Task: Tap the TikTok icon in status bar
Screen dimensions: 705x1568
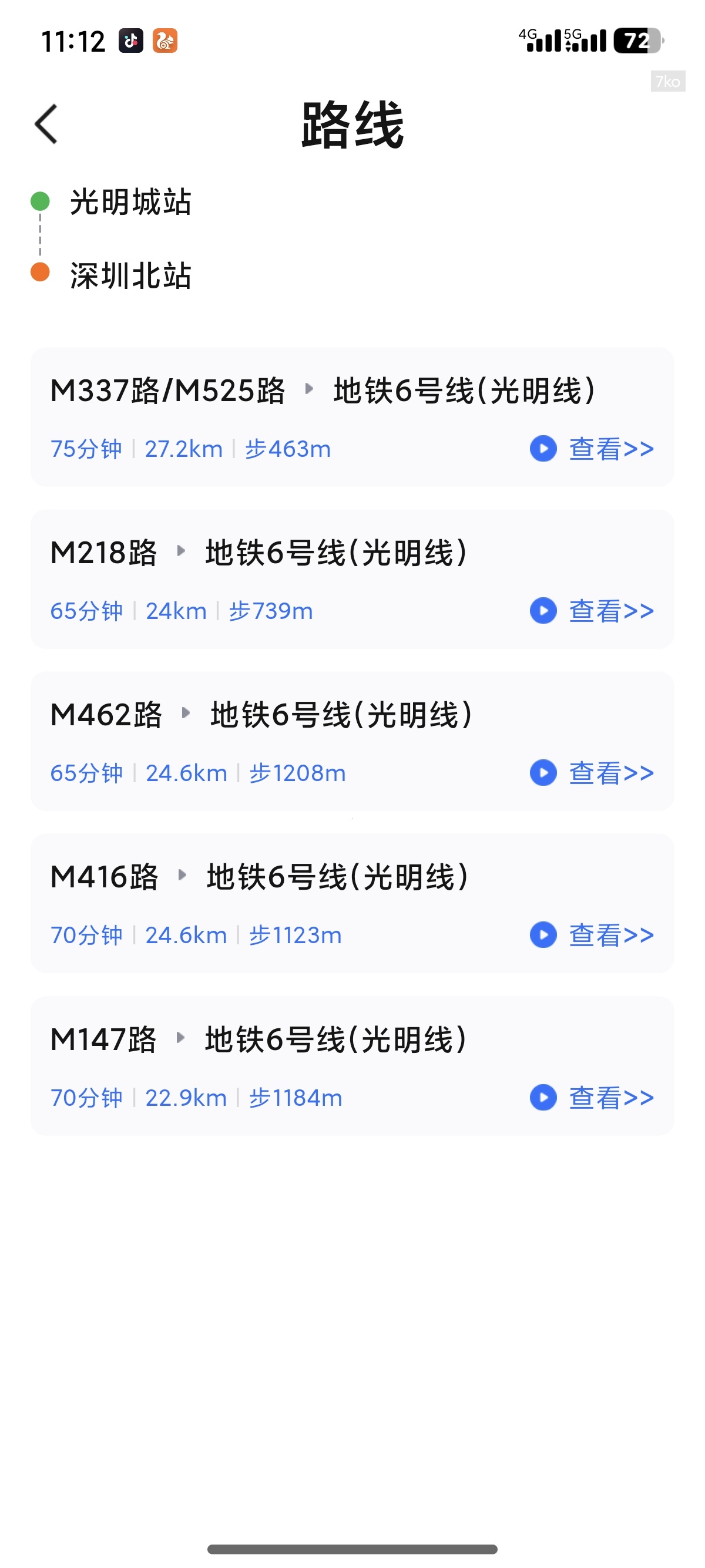Action: point(130,41)
